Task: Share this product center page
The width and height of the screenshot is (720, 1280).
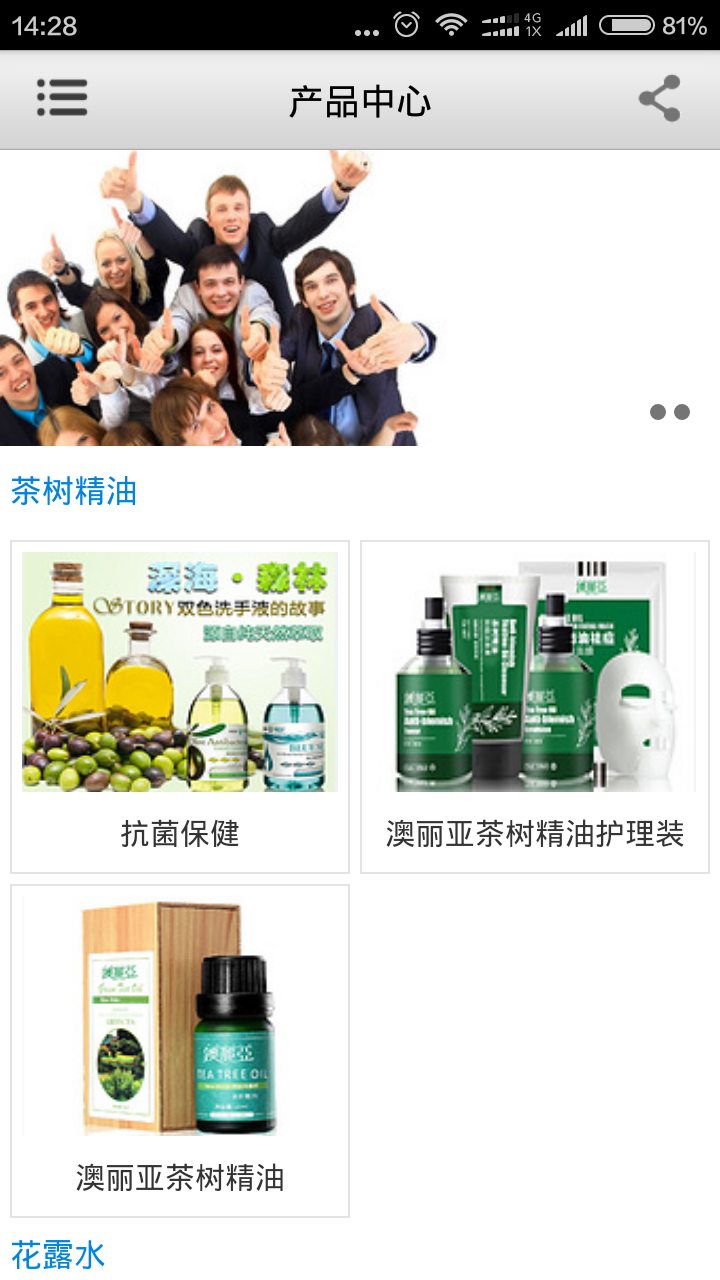Action: coord(659,99)
